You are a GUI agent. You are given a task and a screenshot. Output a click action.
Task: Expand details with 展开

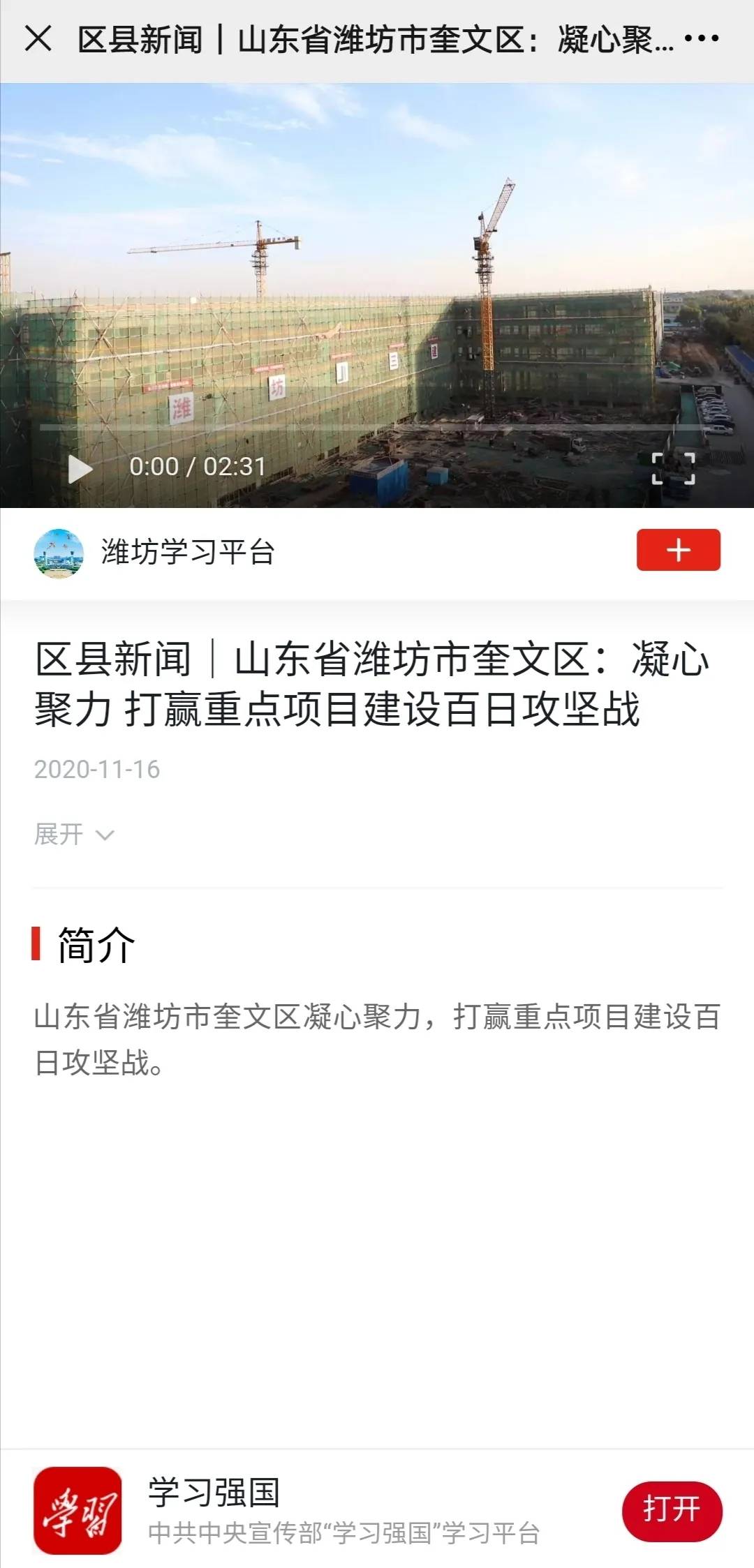(x=73, y=835)
